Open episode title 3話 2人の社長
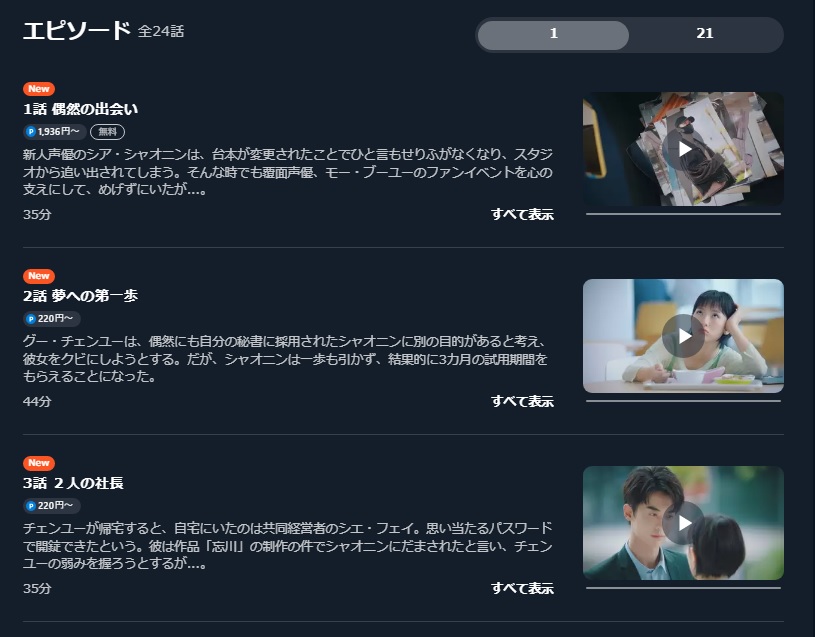 [73, 483]
